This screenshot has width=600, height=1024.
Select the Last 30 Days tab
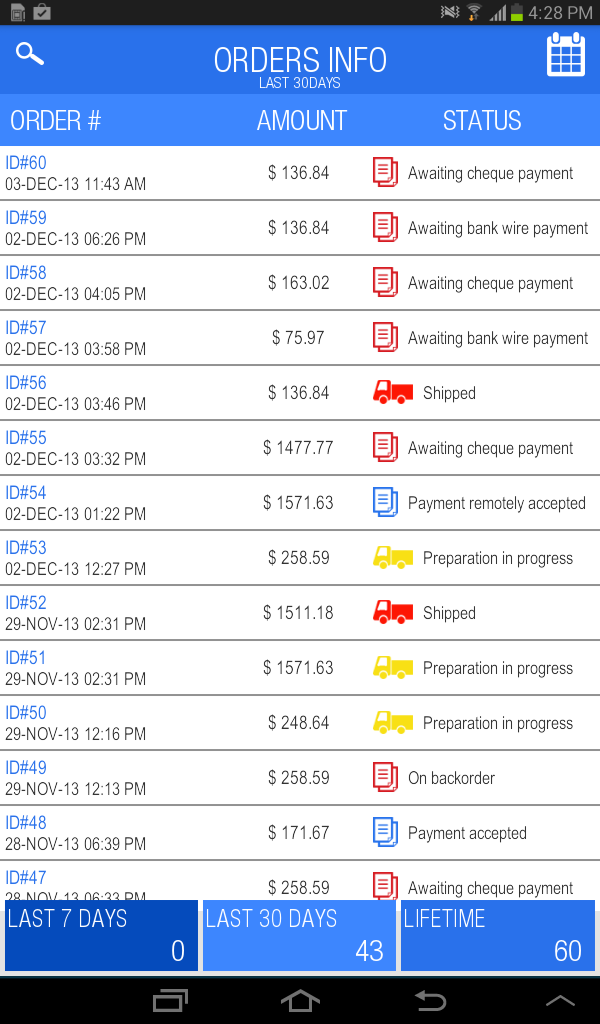tap(299, 935)
